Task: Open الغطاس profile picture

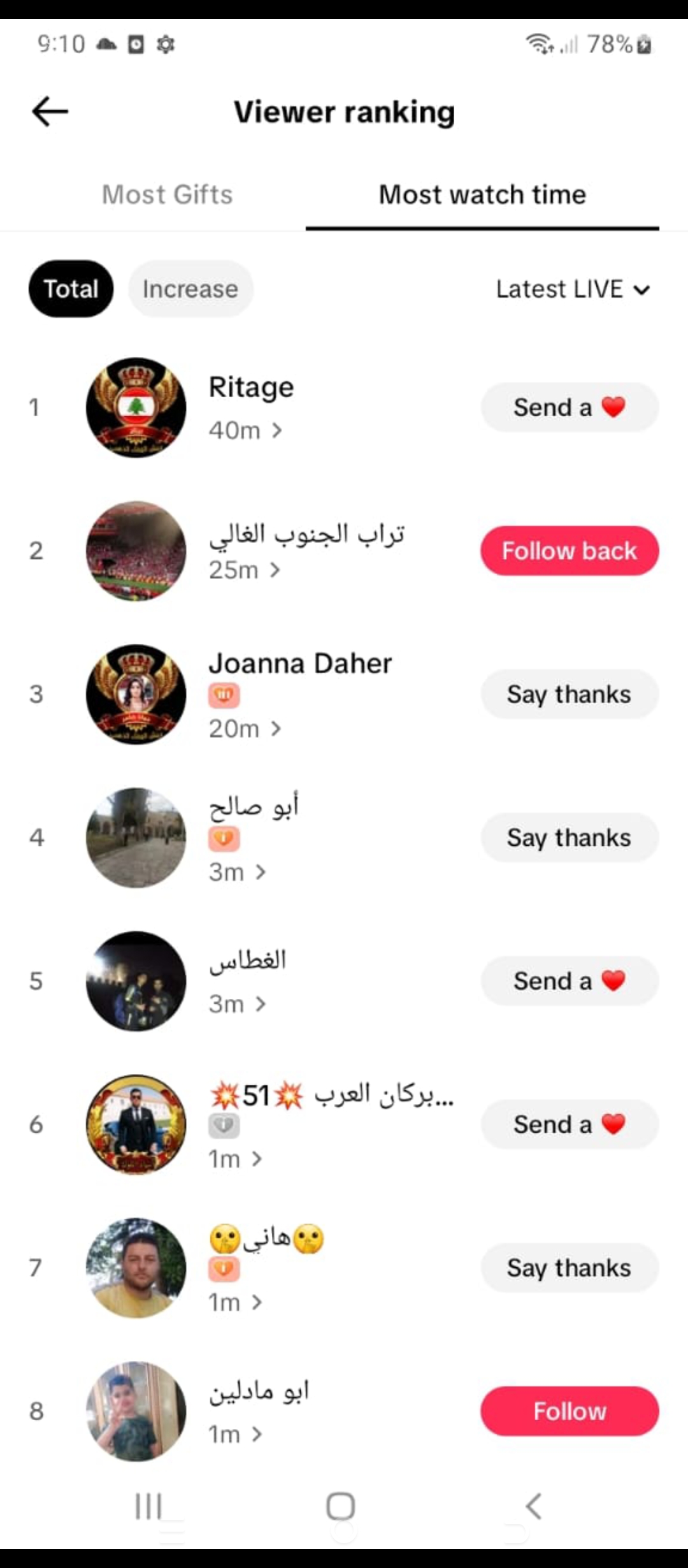Action: point(136,981)
